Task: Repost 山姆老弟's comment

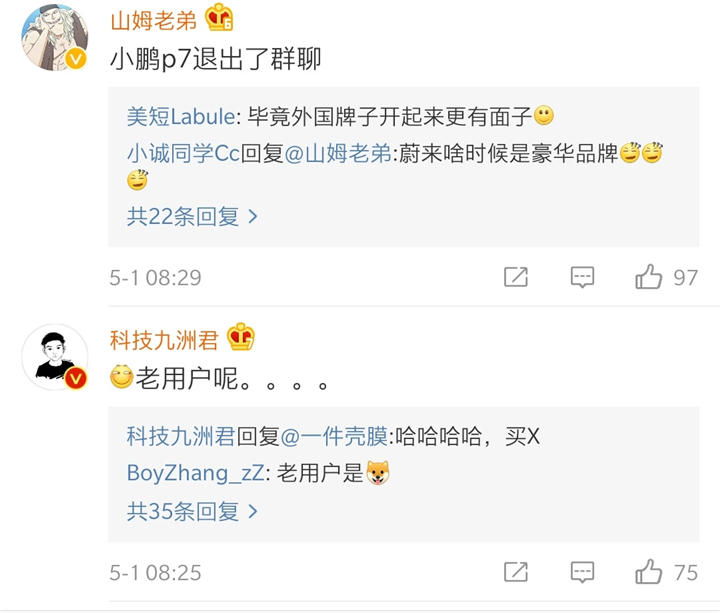Action: (515, 277)
